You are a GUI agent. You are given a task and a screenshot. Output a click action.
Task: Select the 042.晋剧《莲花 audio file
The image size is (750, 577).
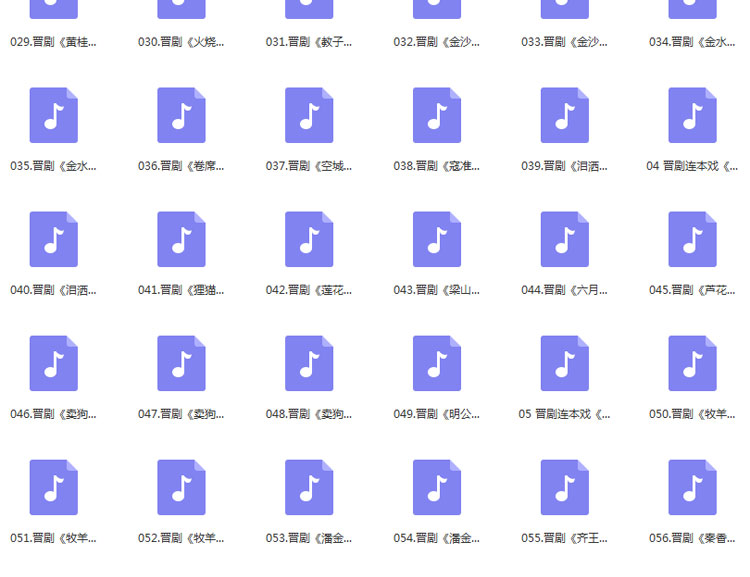[309, 240]
